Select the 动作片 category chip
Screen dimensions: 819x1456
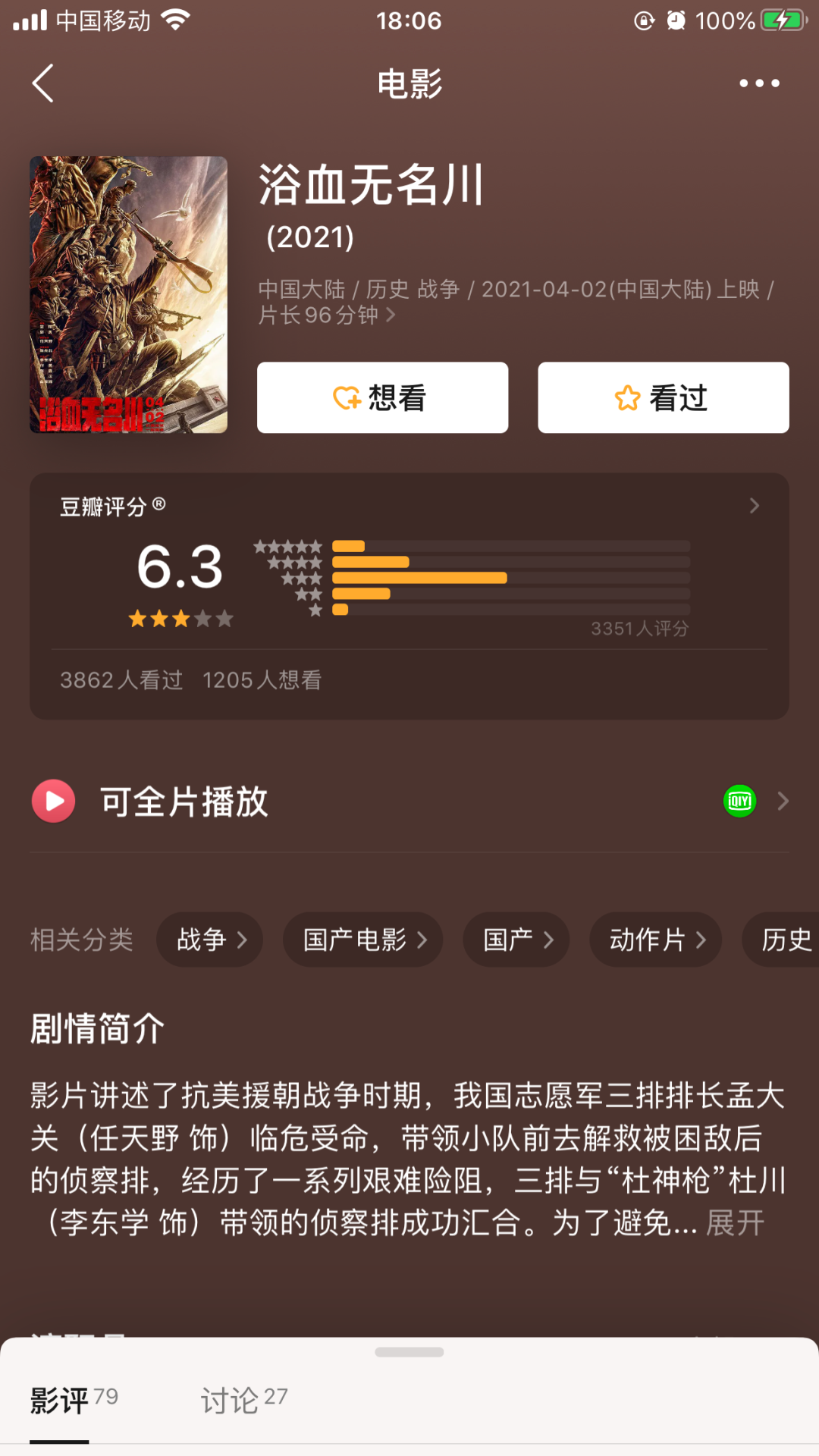point(655,940)
